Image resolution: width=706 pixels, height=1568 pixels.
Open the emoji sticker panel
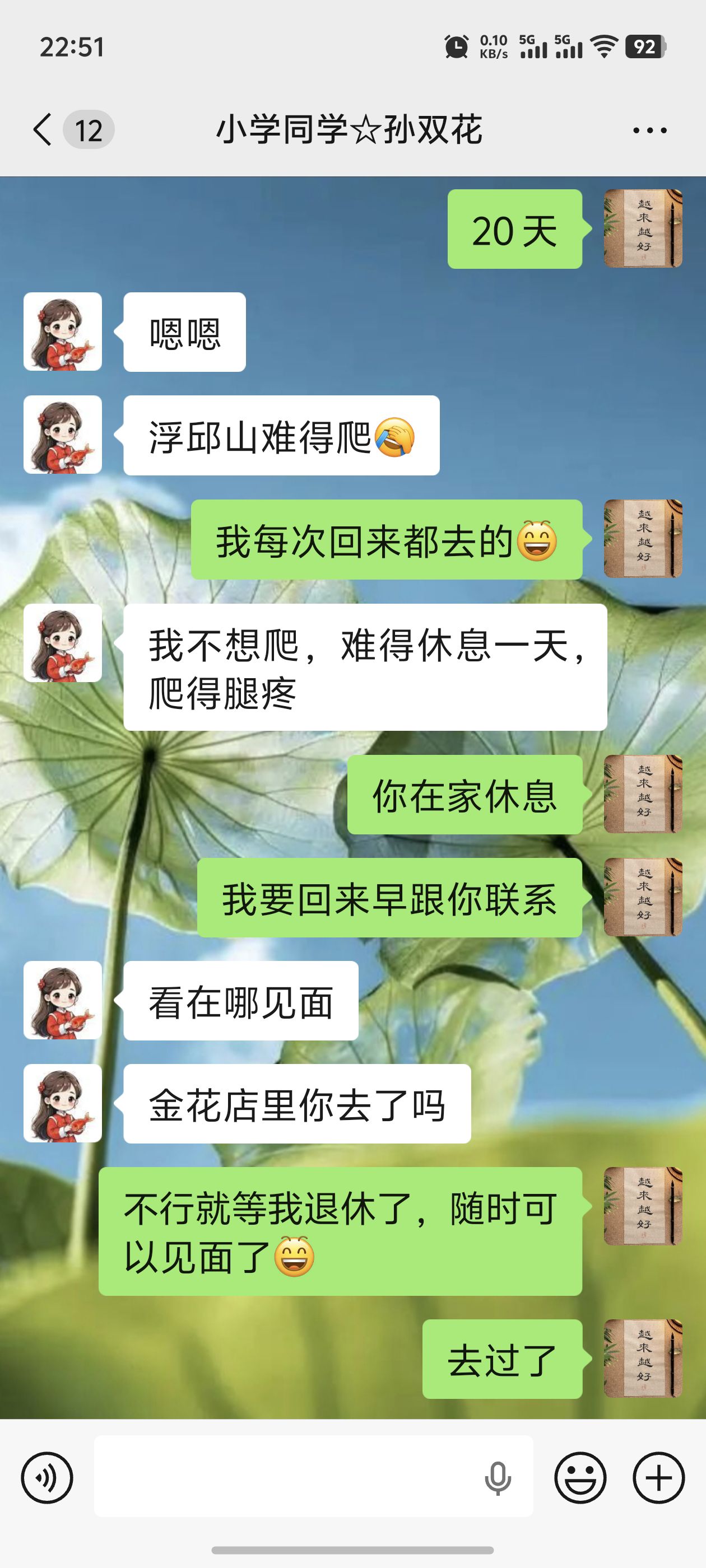pyautogui.click(x=580, y=1477)
